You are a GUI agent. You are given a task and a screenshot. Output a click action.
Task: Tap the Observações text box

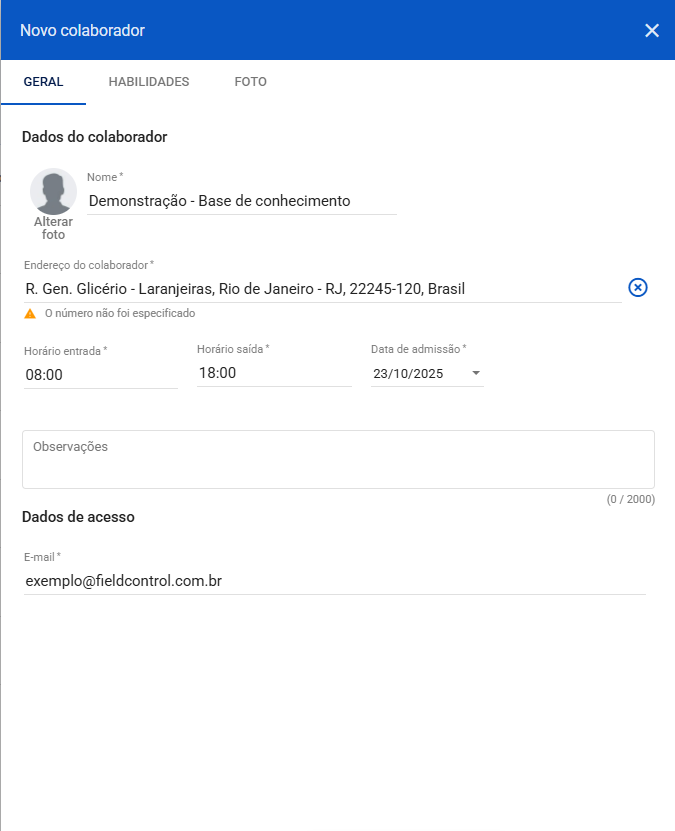coord(338,459)
